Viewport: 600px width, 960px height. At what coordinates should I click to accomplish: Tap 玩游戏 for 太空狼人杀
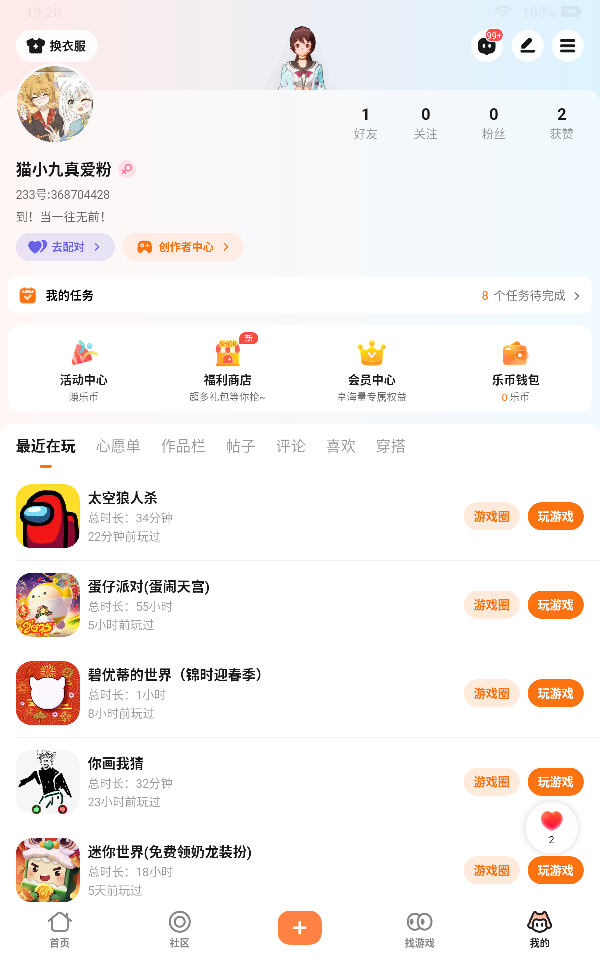tap(555, 517)
